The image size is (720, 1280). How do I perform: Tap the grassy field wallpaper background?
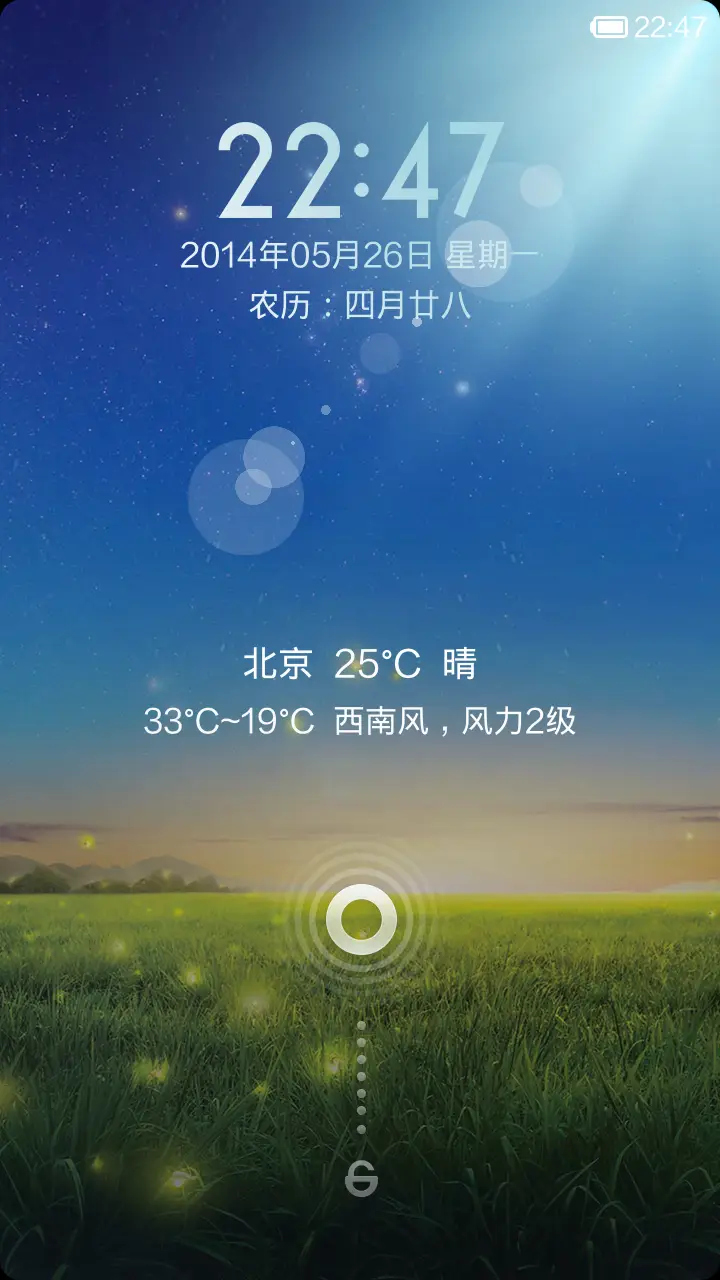pos(150,1050)
